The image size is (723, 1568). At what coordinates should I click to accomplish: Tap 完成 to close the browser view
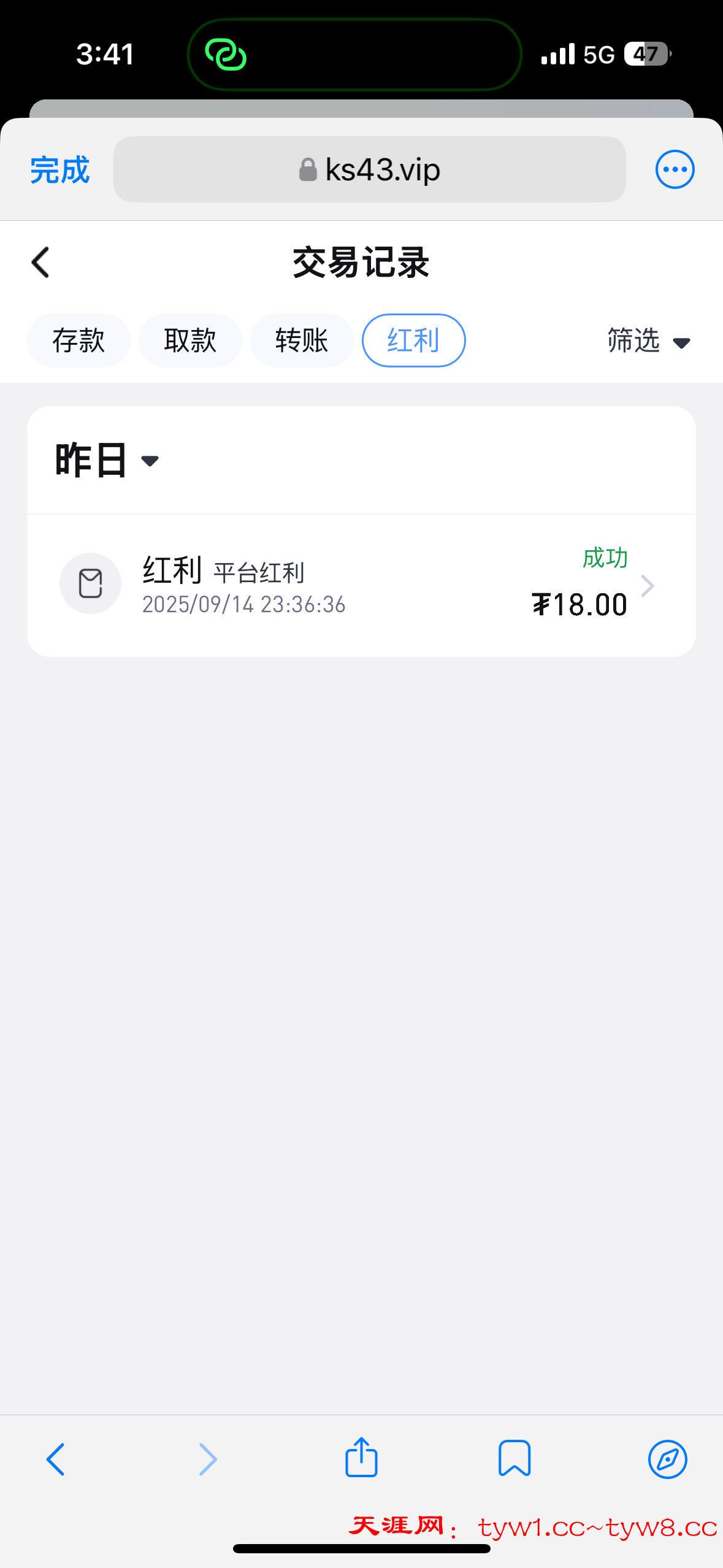tap(59, 170)
